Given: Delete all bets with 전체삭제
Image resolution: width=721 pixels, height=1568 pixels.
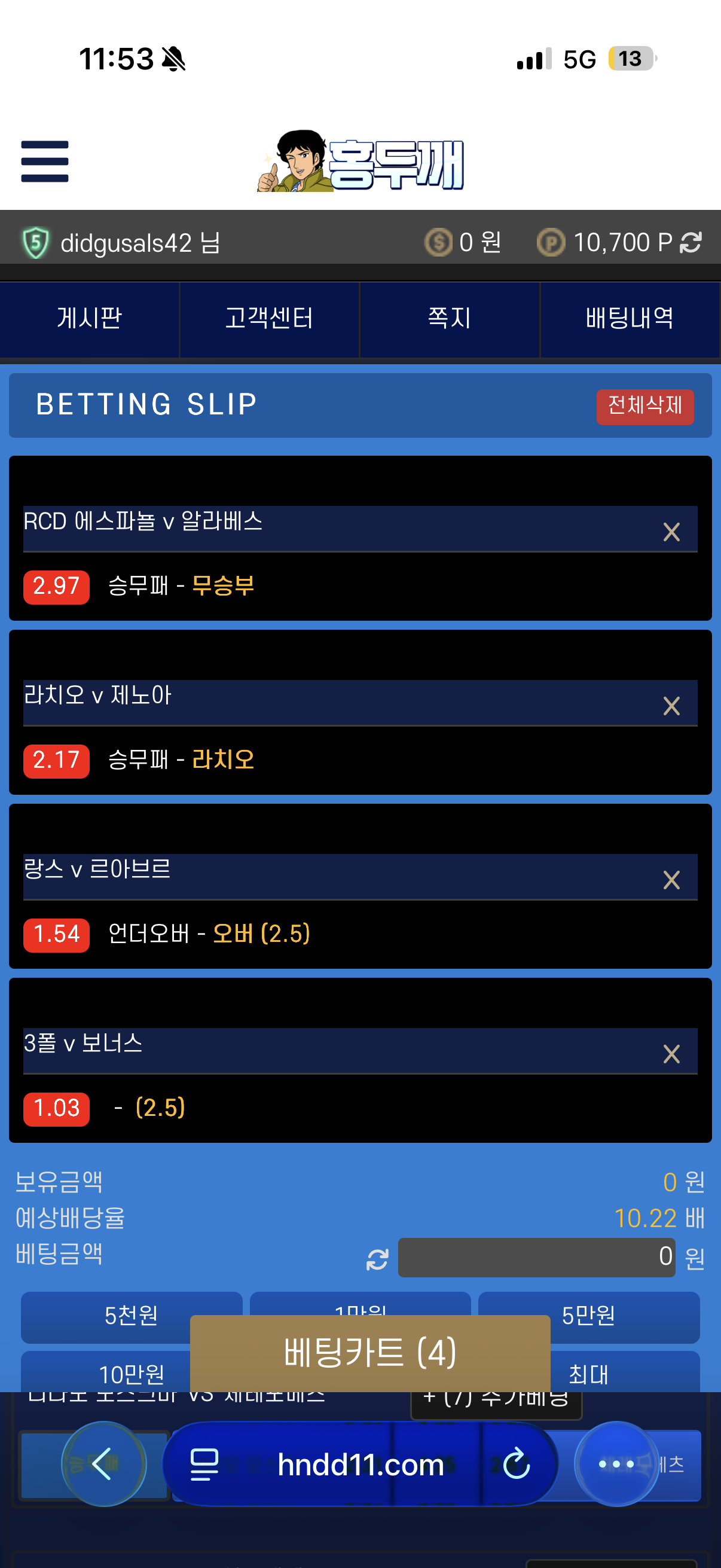Looking at the screenshot, I should 645,406.
